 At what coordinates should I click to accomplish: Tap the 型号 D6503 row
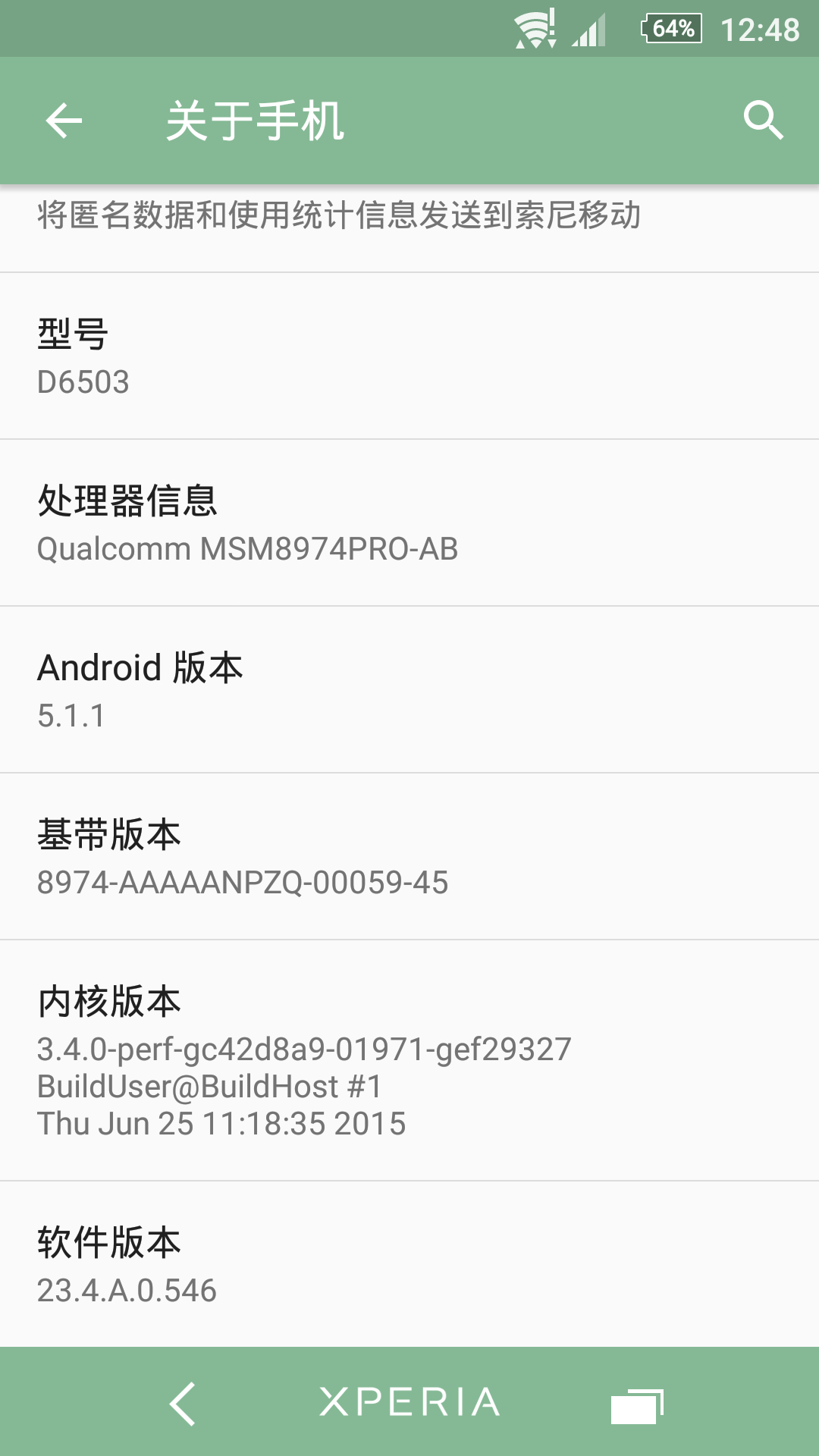coord(409,356)
